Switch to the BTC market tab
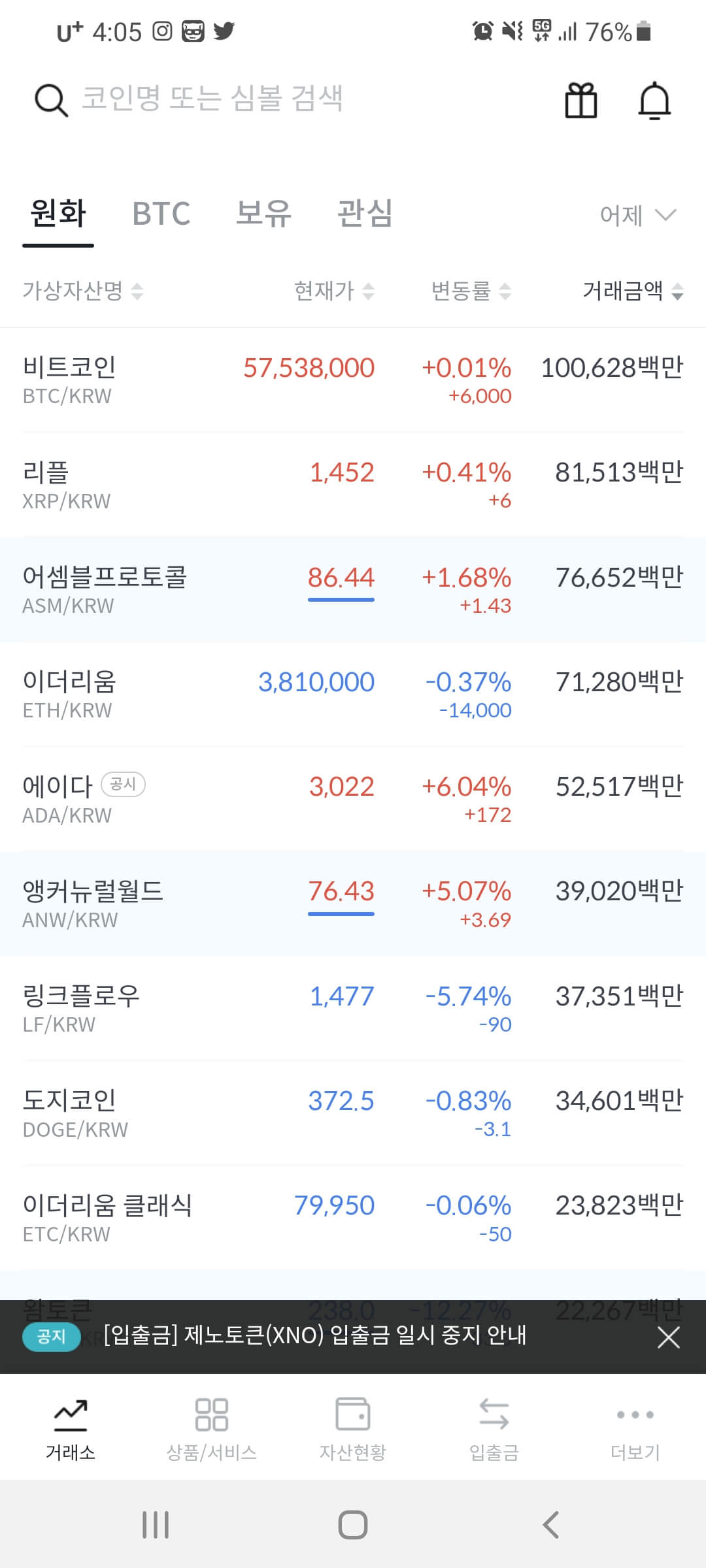Screen dimensions: 706x1568 pos(162,214)
